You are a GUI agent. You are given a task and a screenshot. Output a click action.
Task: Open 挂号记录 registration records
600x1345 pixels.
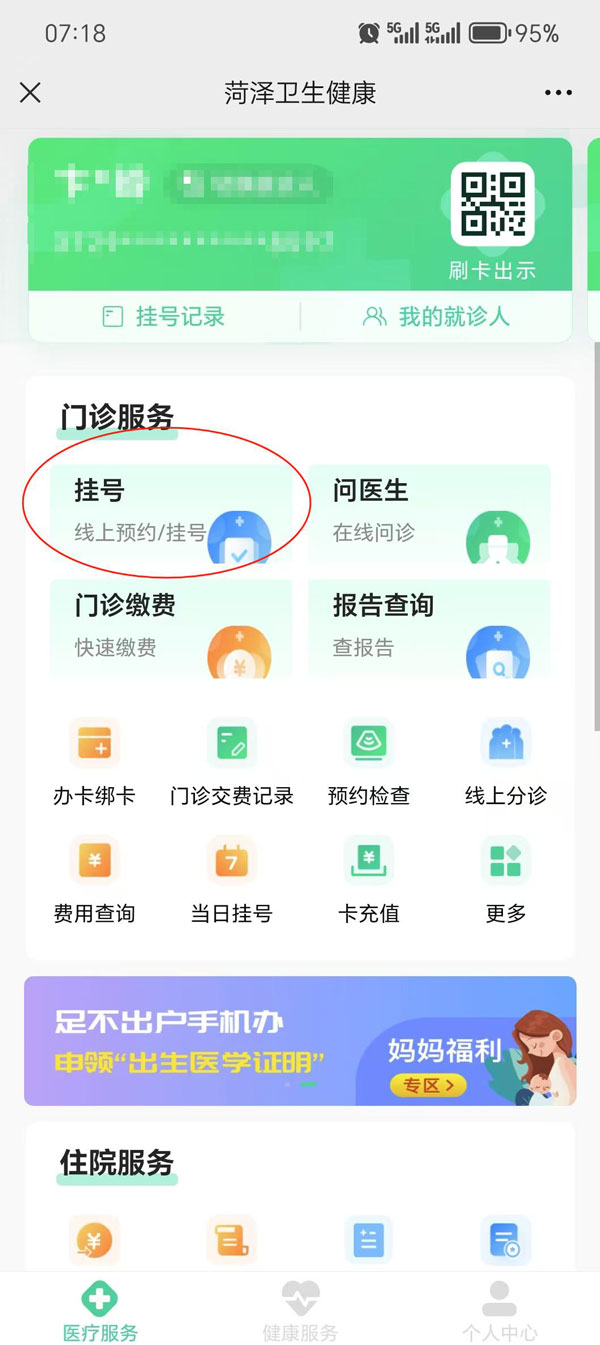coord(165,317)
